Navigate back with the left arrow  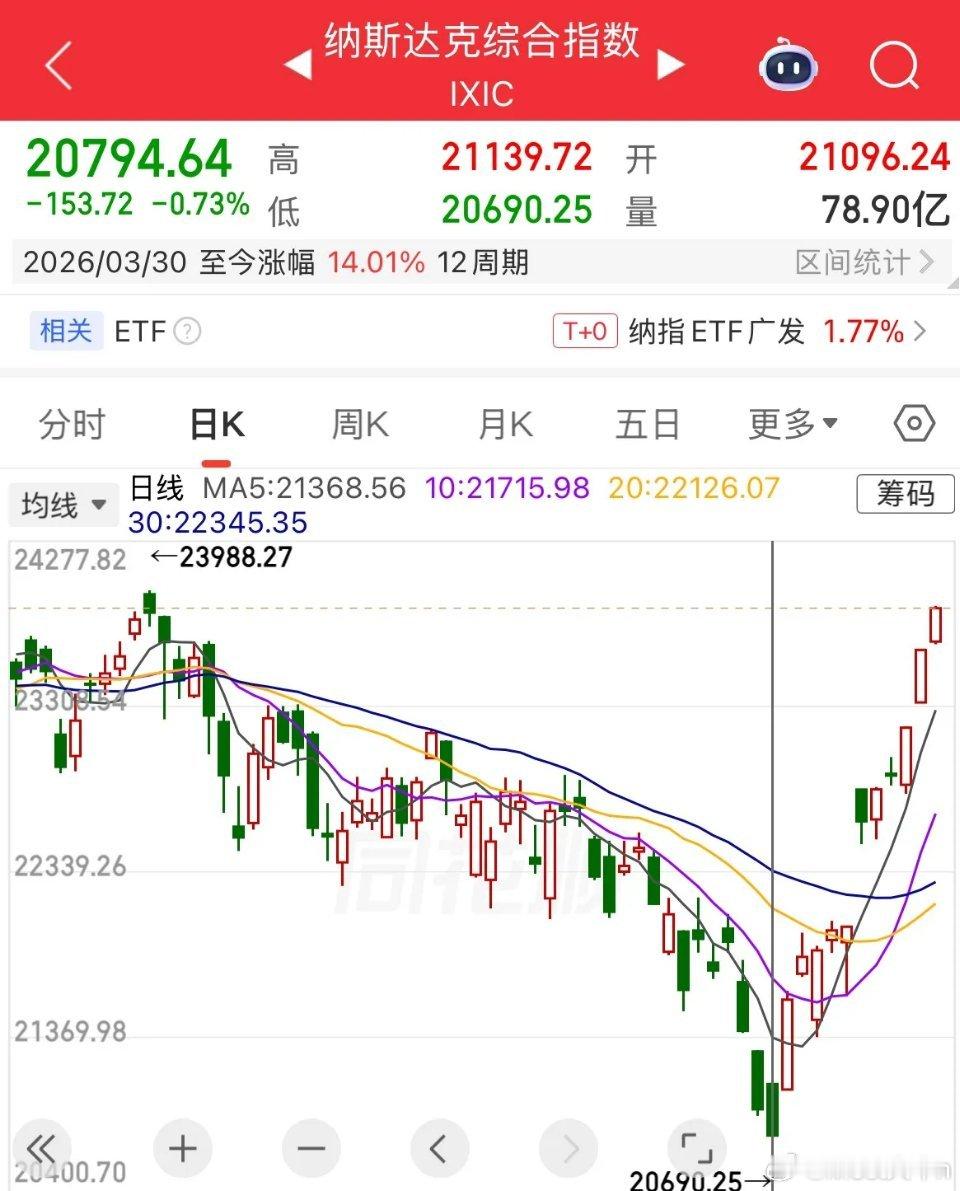[x=57, y=67]
